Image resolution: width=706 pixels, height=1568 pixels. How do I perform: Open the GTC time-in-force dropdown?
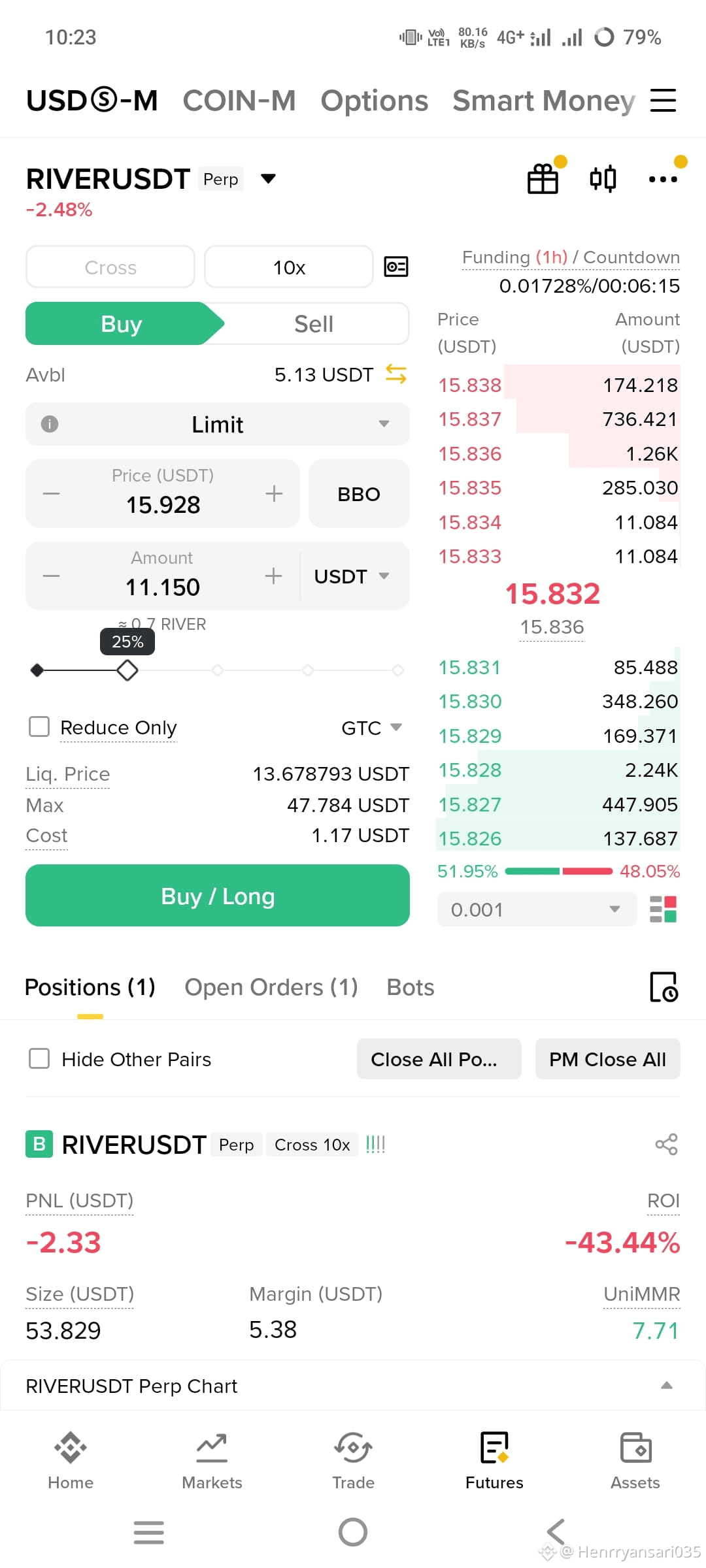(x=371, y=728)
